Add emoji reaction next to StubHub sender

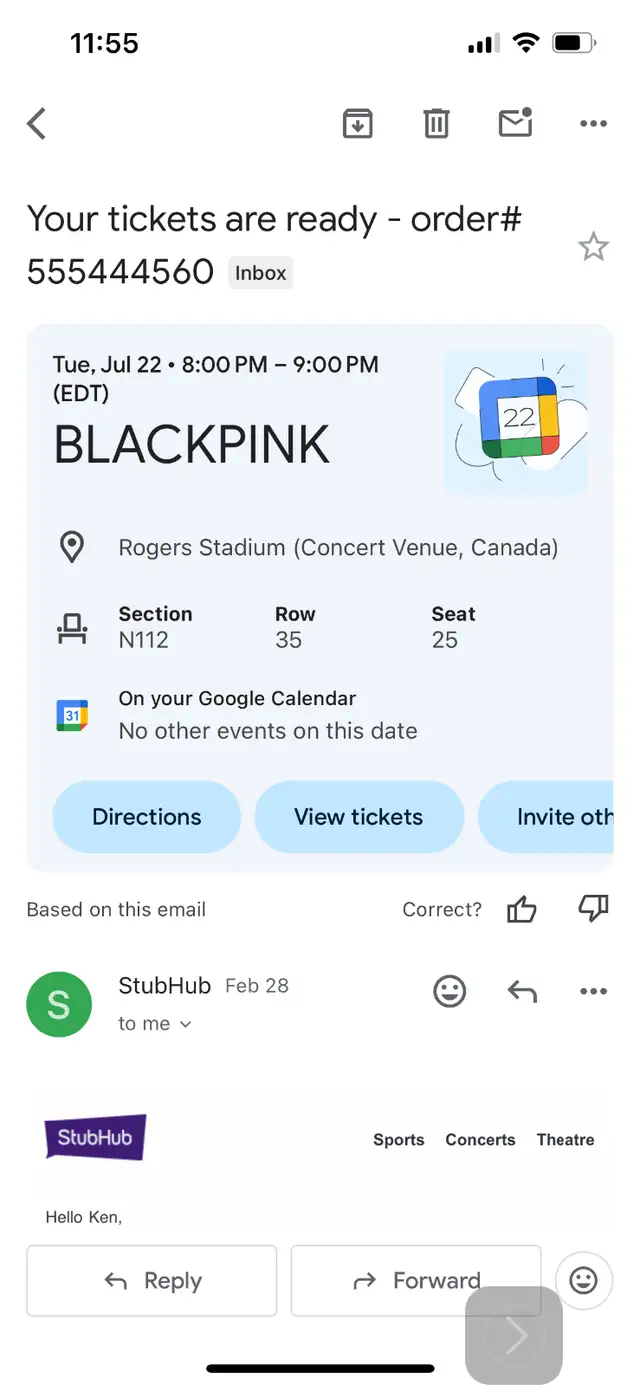(x=450, y=992)
